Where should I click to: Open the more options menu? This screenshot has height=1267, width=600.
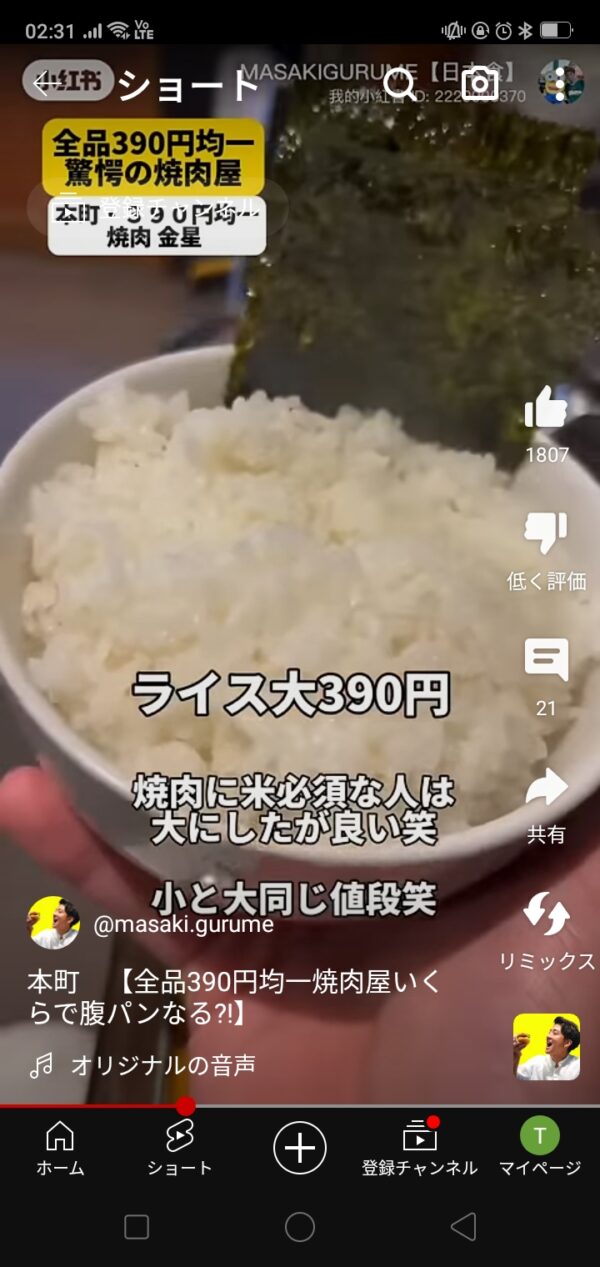(x=561, y=84)
